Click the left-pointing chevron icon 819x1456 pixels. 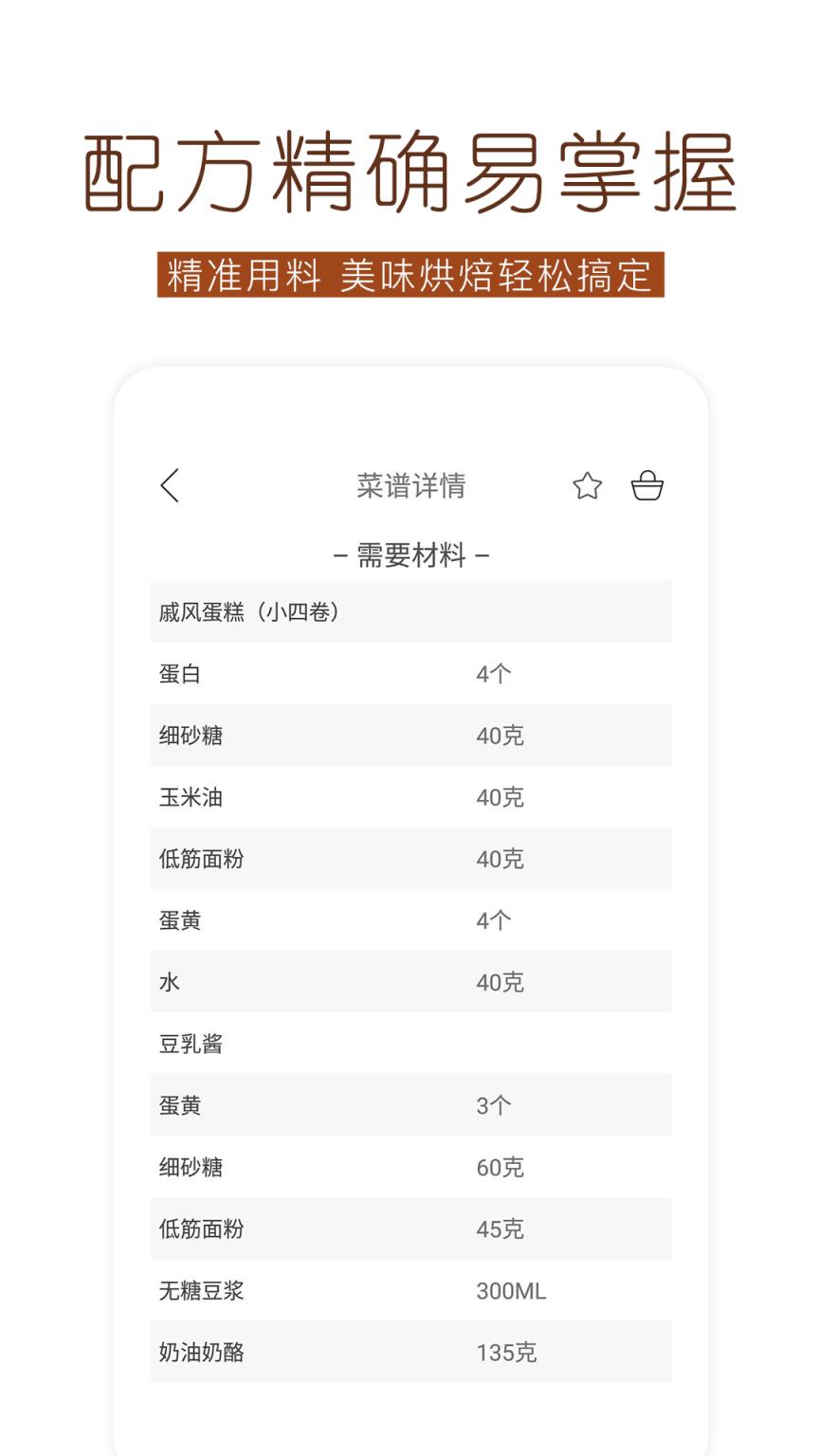pos(169,485)
